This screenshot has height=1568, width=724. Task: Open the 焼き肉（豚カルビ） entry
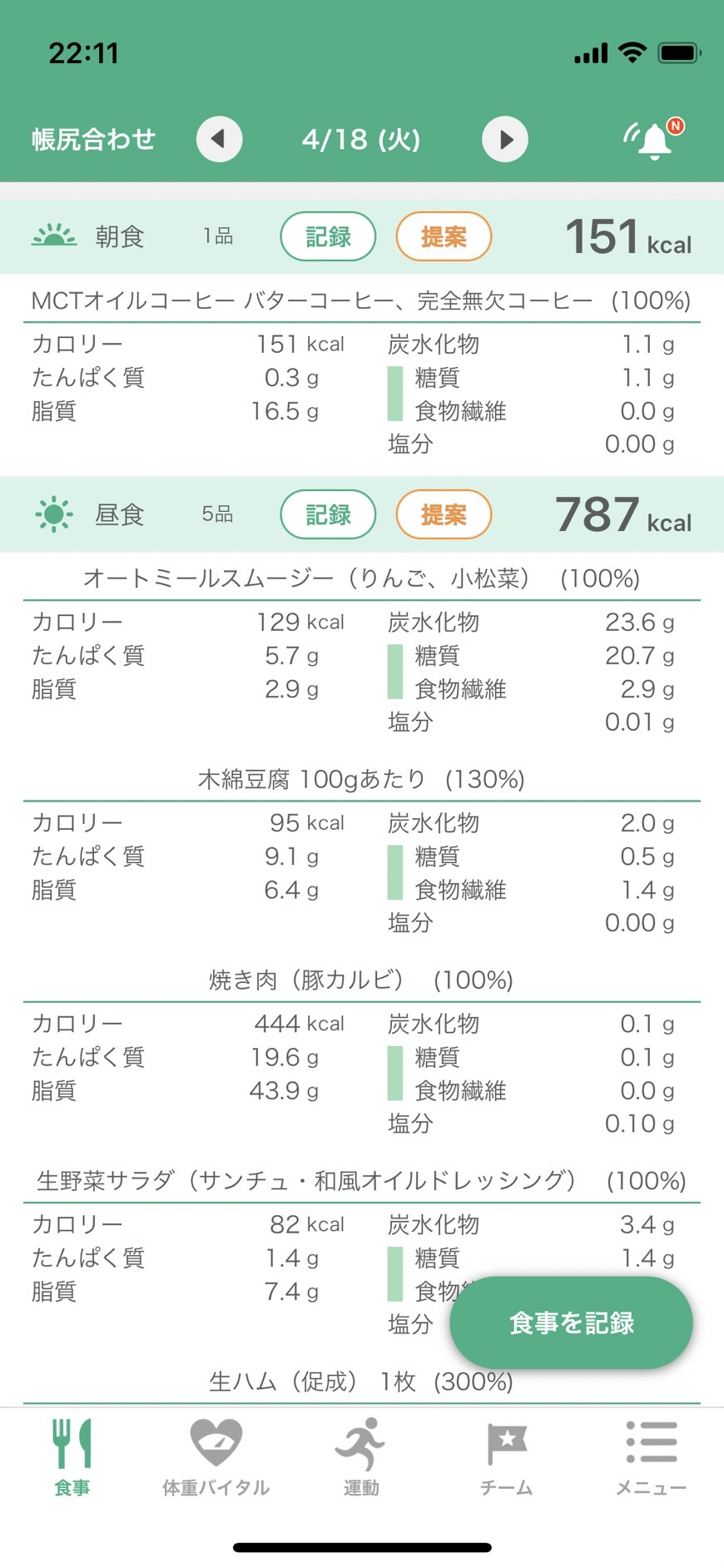coord(361,980)
